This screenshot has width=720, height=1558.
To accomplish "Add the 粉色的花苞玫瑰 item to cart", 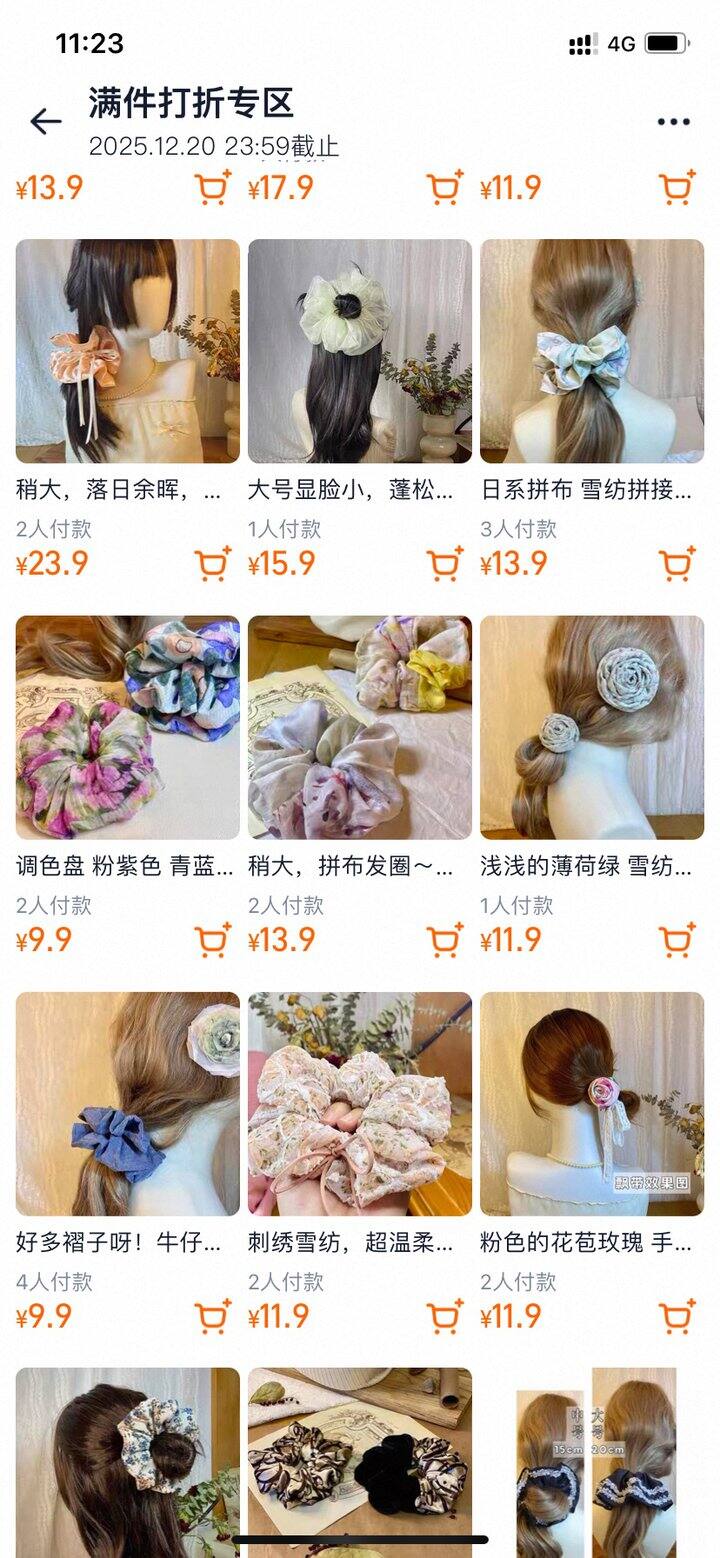I will click(676, 1316).
